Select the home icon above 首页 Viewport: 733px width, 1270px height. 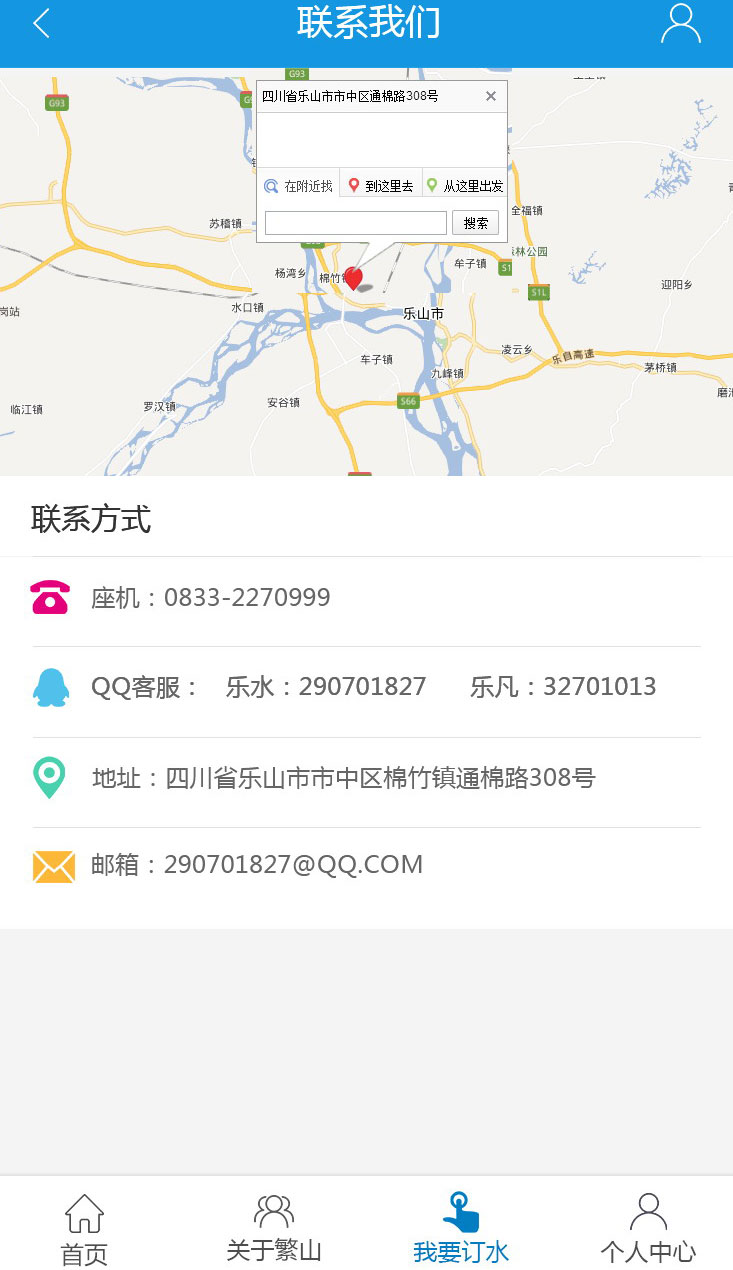83,1211
